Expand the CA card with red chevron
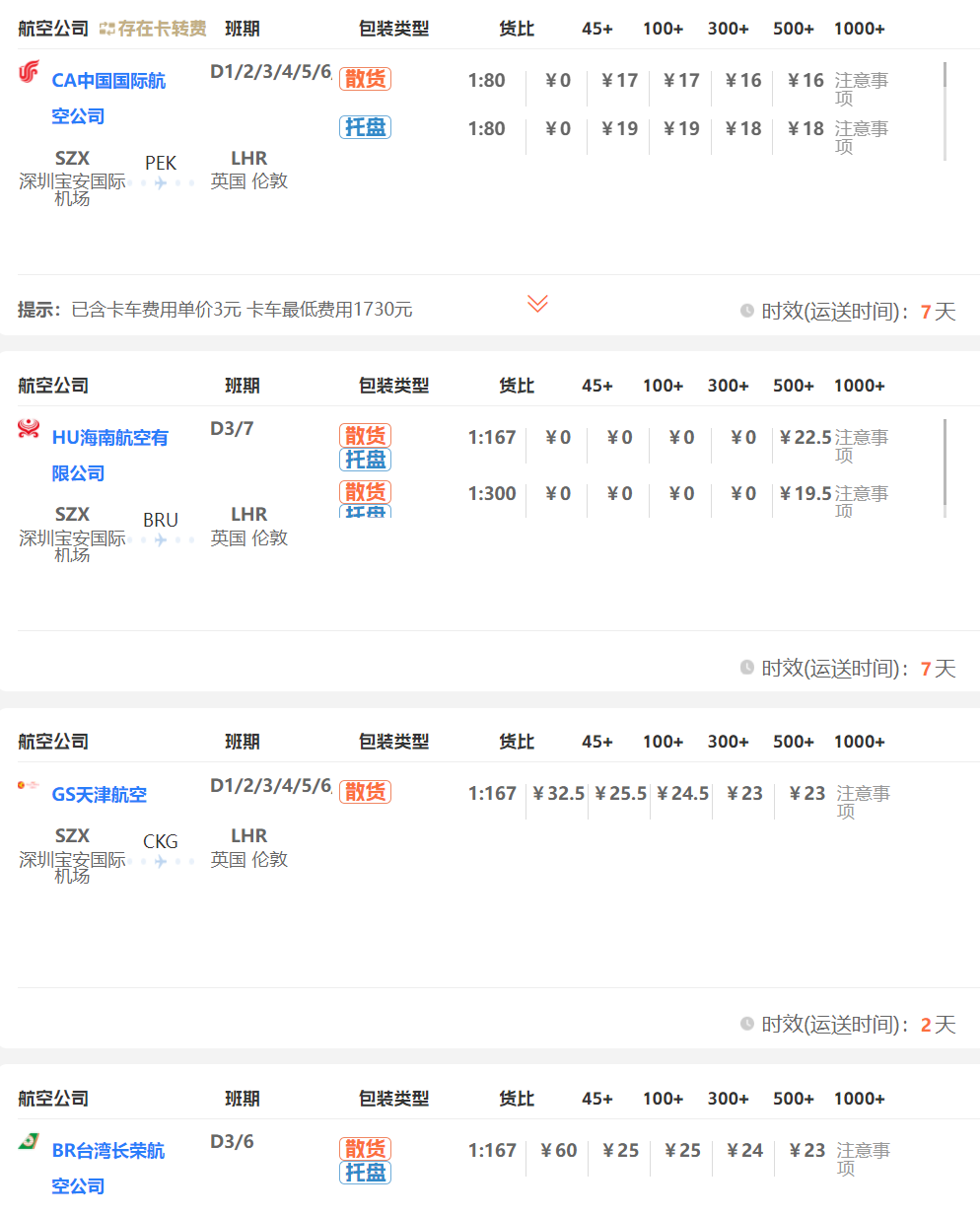980x1216 pixels. coord(537,304)
